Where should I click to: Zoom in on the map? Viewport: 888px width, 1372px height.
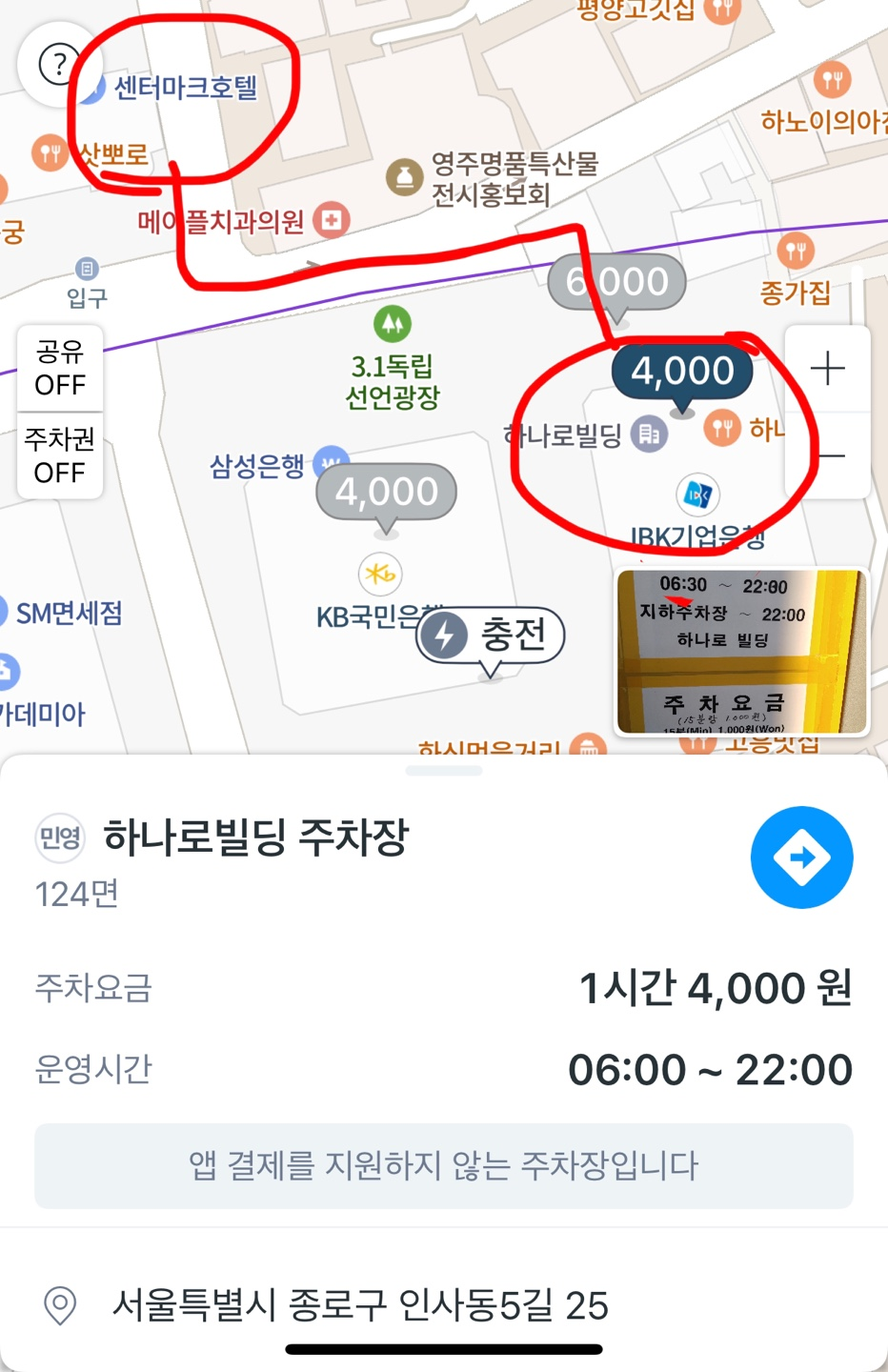click(827, 369)
